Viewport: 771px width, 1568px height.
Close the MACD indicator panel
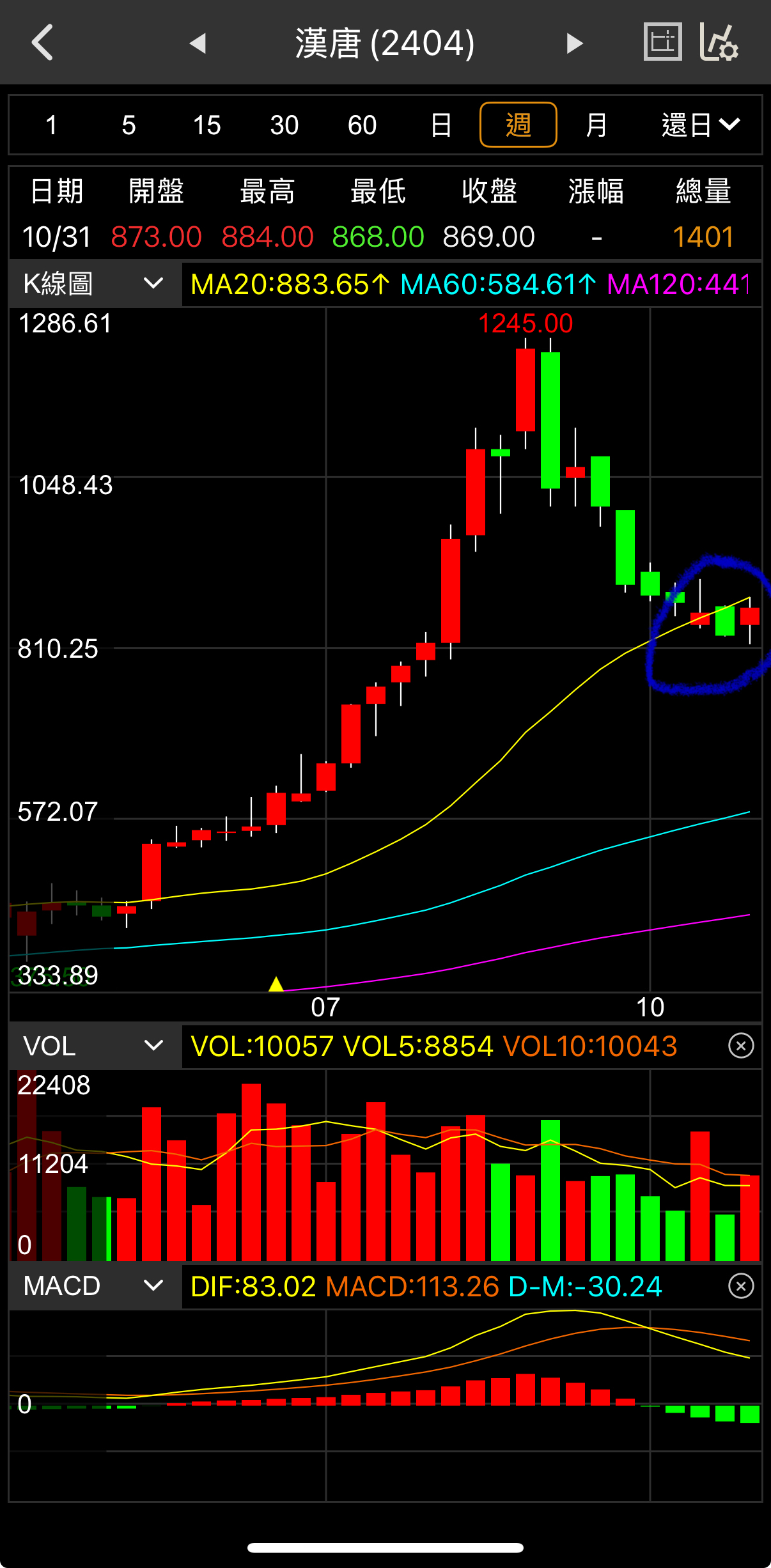click(741, 1285)
